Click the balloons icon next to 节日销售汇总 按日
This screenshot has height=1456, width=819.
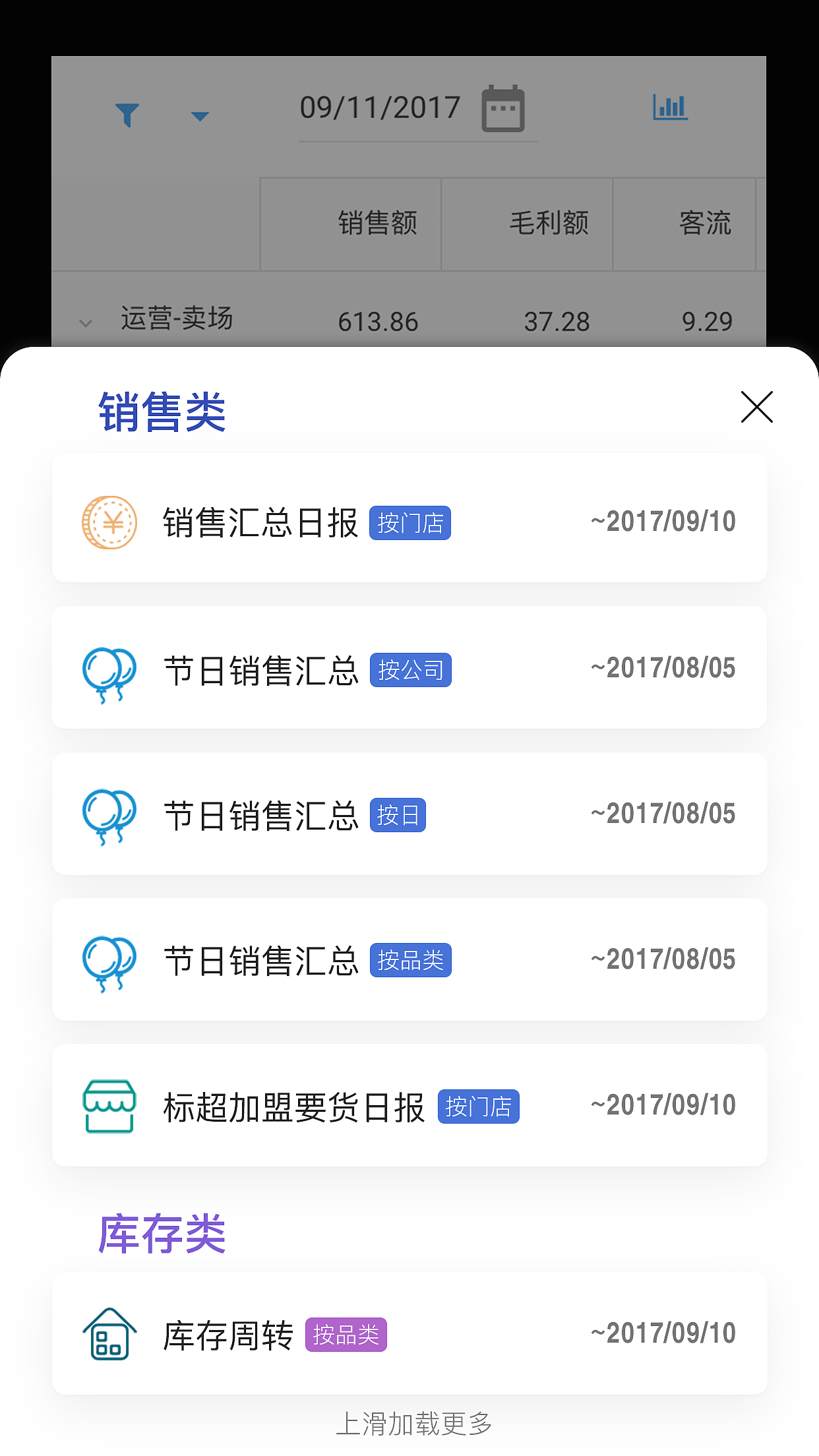(109, 814)
